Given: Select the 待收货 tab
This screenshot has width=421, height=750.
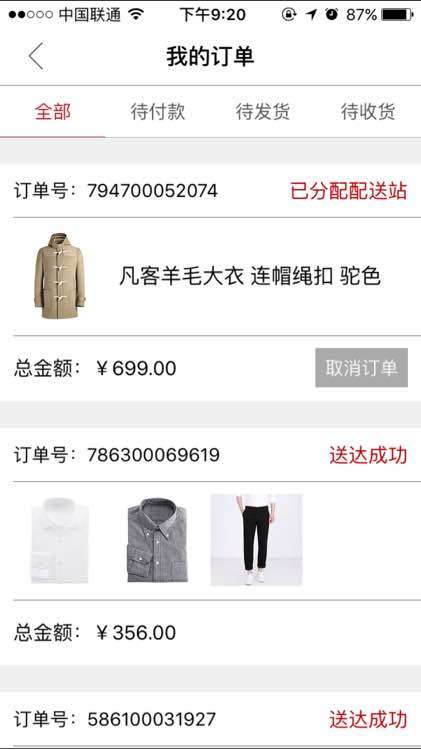Looking at the screenshot, I should click(x=368, y=112).
